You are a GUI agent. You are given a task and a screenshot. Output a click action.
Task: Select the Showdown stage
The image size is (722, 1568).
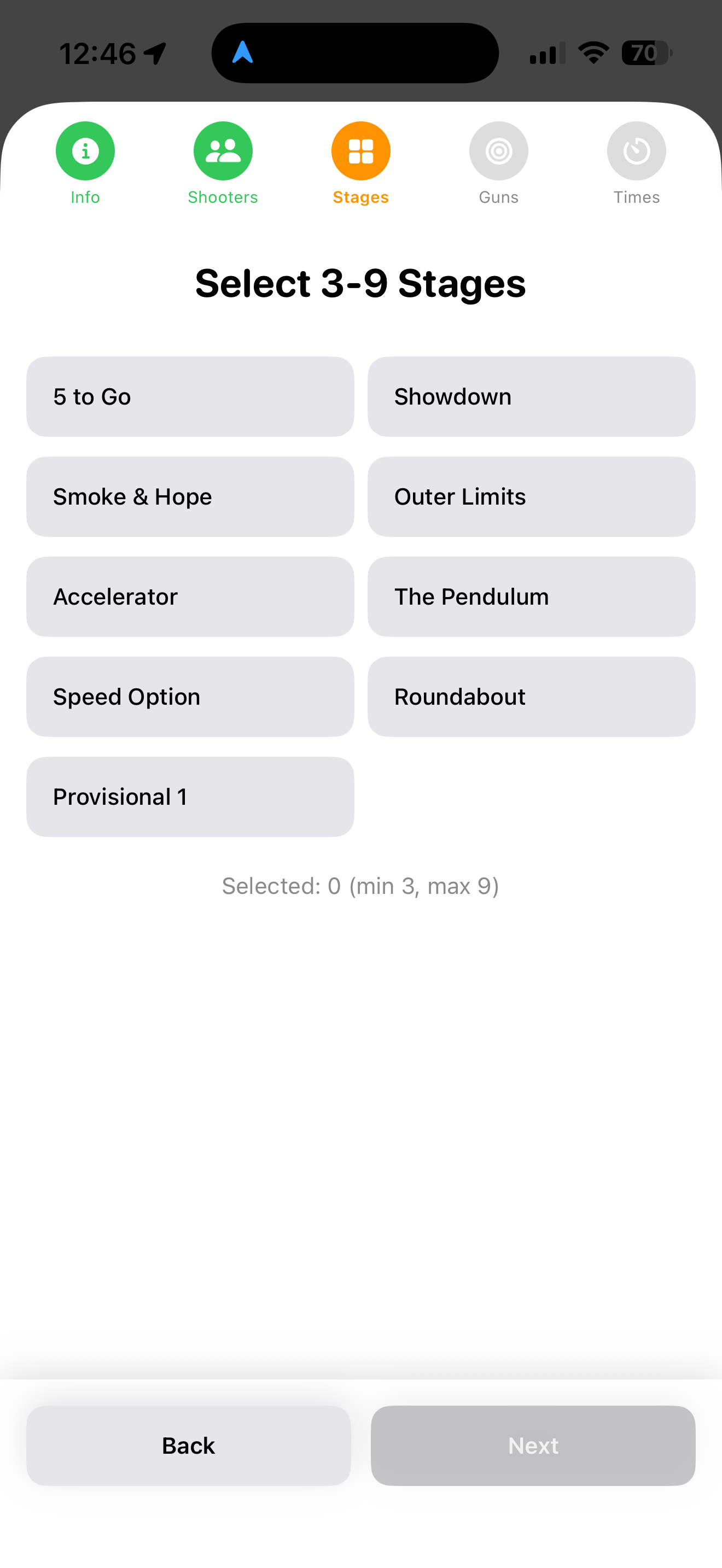[531, 396]
